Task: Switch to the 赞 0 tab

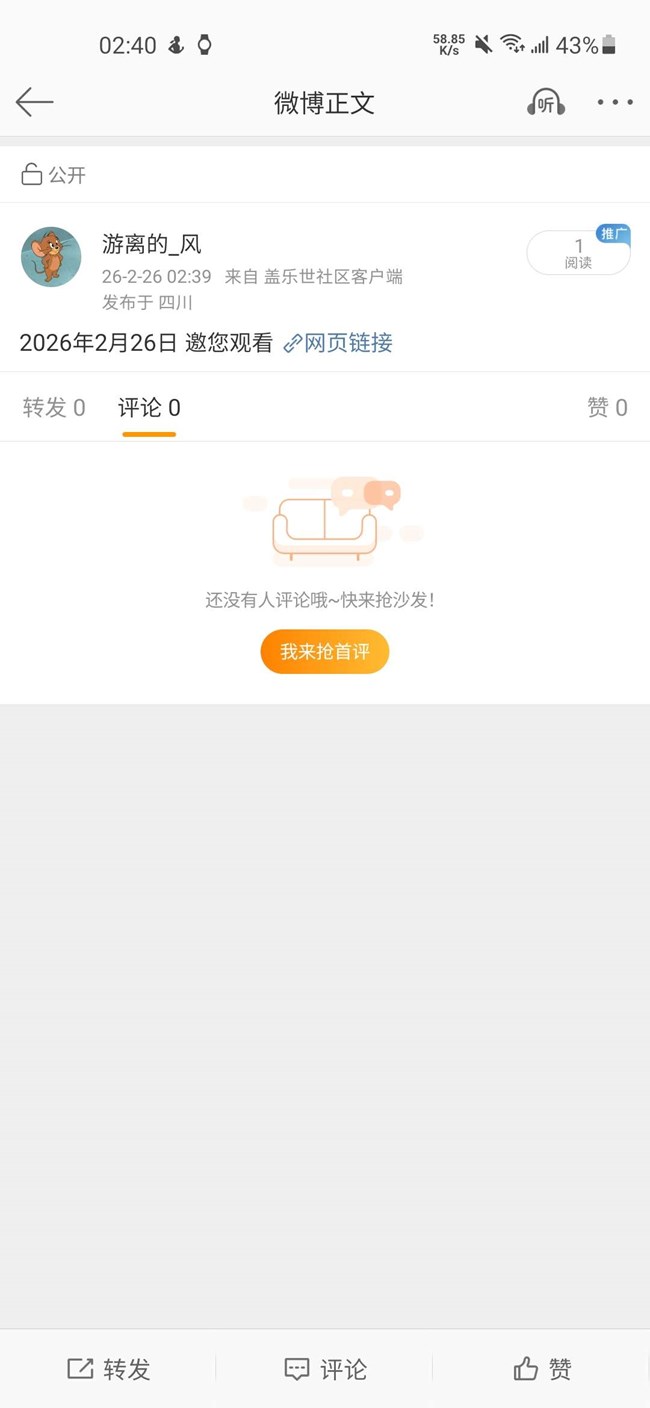Action: point(607,407)
